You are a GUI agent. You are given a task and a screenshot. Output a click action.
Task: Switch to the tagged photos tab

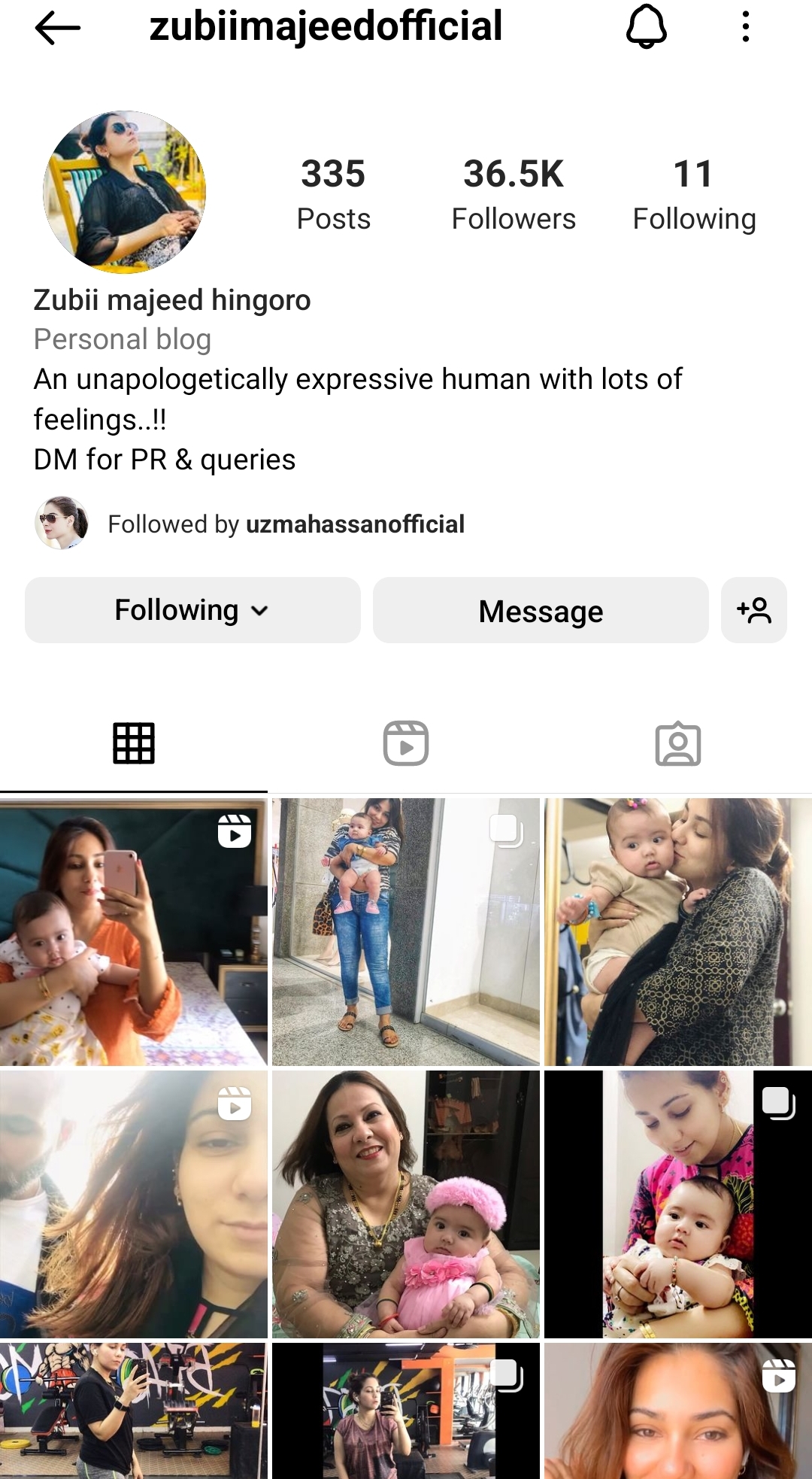click(x=677, y=743)
